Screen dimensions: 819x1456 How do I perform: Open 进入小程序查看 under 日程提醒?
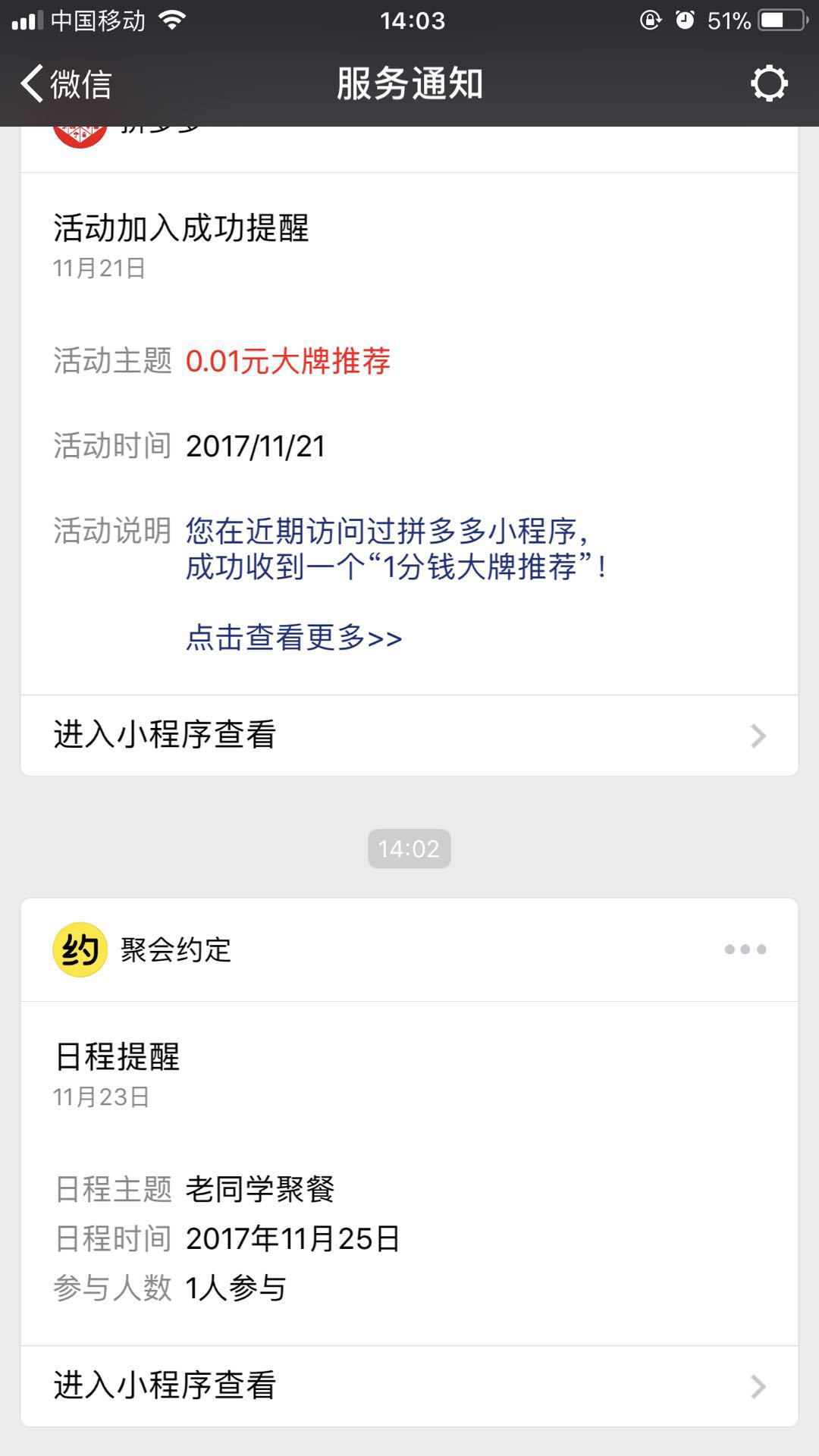409,1385
